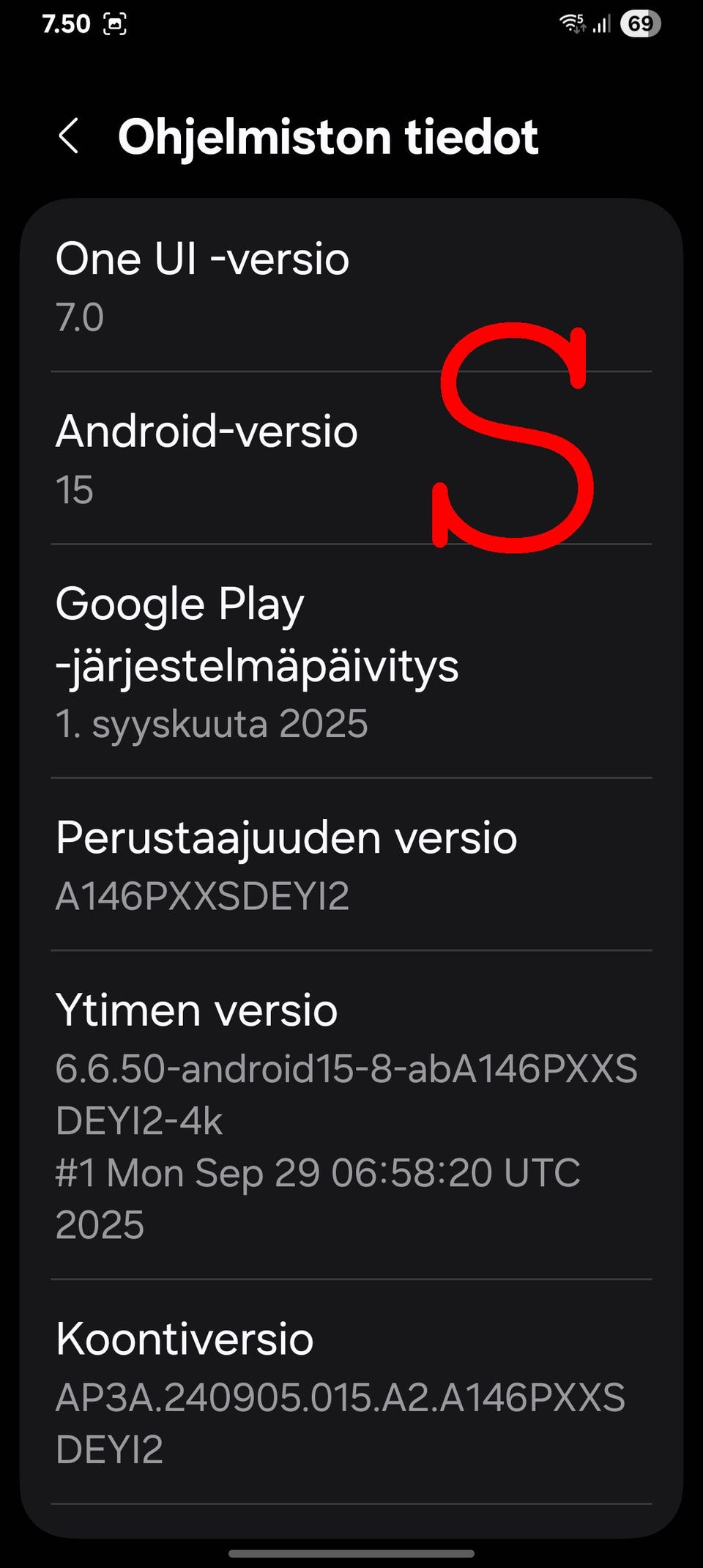The height and width of the screenshot is (1568, 703).
Task: Tap the Koontiversio row
Action: point(351,1392)
